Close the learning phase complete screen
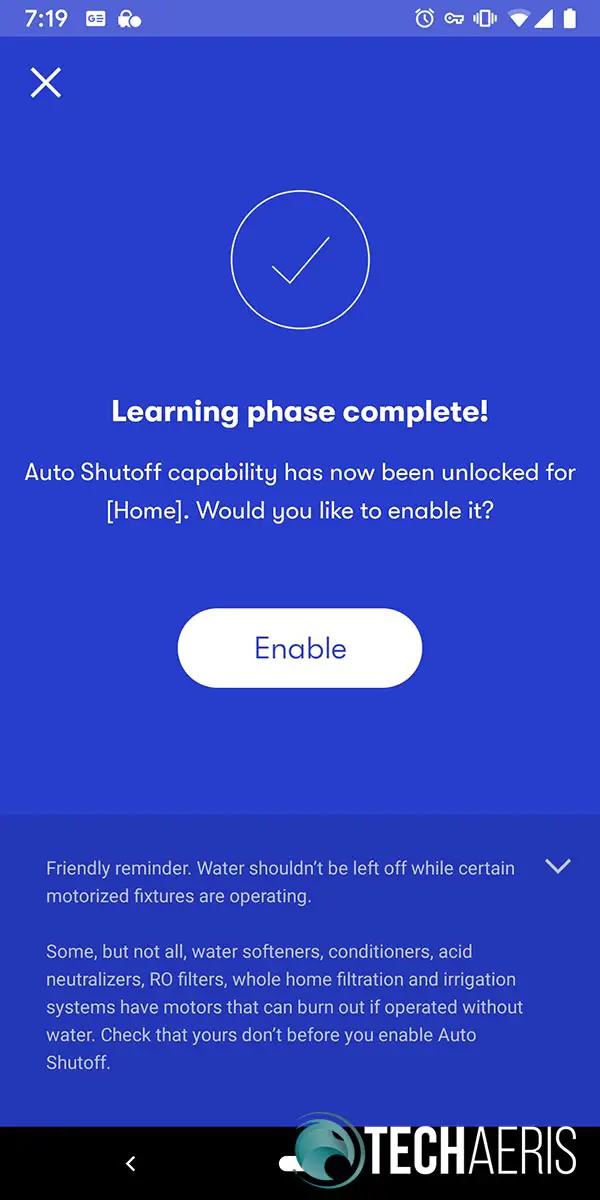The height and width of the screenshot is (1200, 600). click(x=46, y=83)
